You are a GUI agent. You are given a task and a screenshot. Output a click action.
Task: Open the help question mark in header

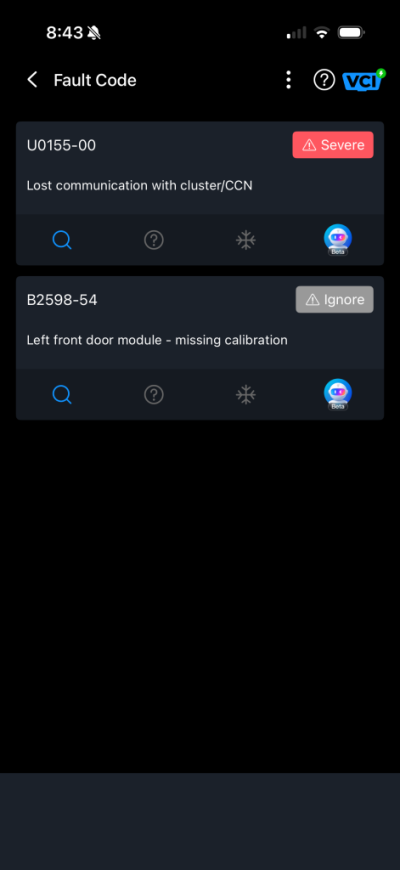[x=324, y=80]
